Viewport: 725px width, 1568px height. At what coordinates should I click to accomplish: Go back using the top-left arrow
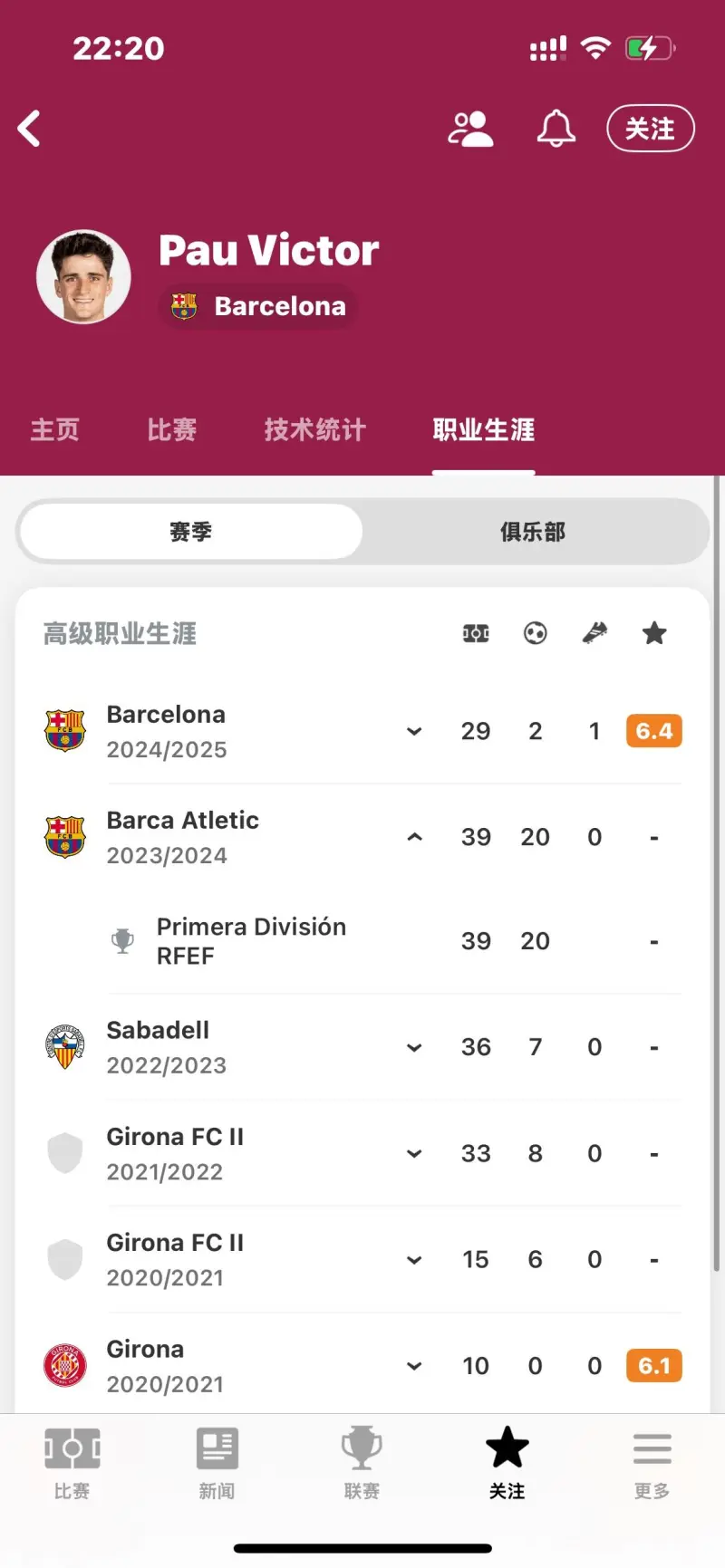[x=29, y=129]
